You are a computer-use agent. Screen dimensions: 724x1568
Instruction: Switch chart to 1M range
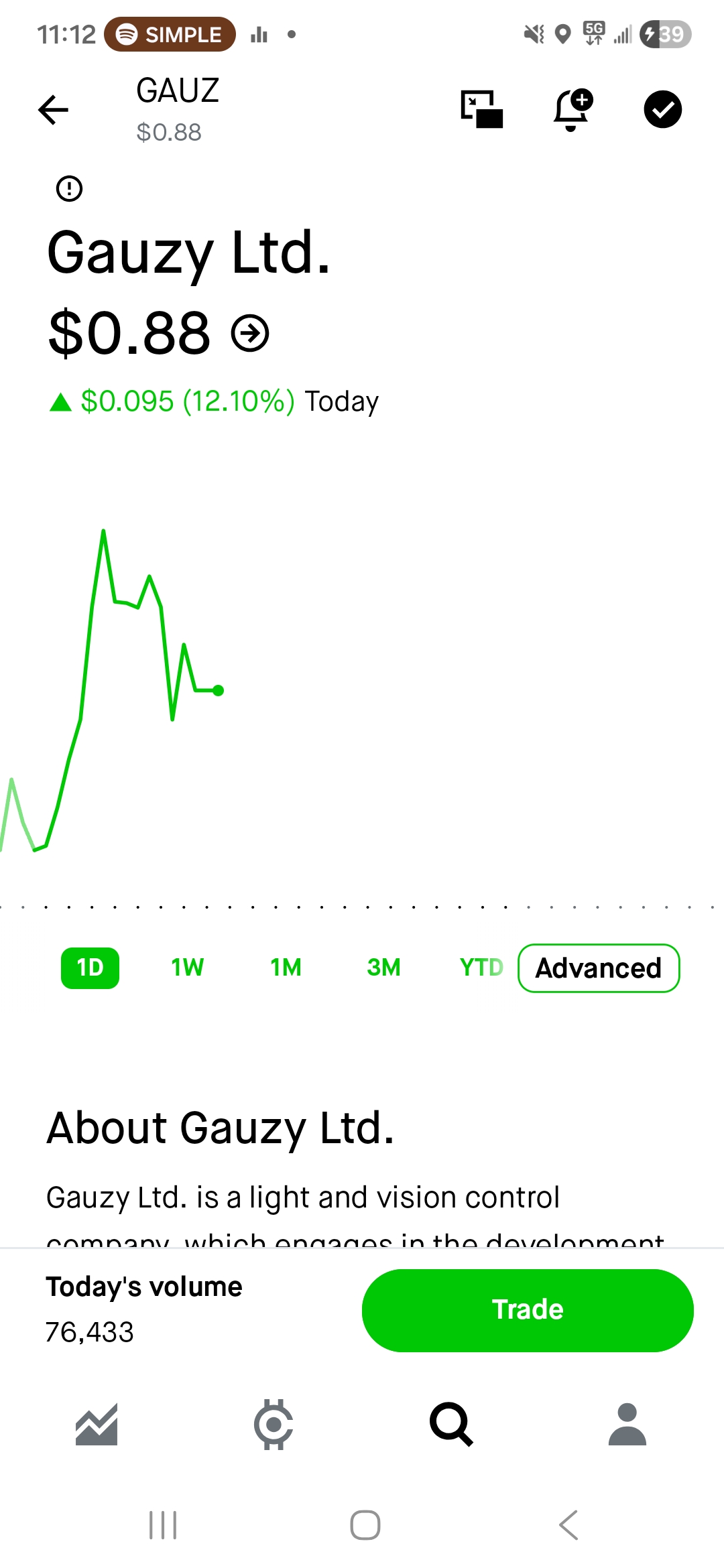(x=286, y=968)
